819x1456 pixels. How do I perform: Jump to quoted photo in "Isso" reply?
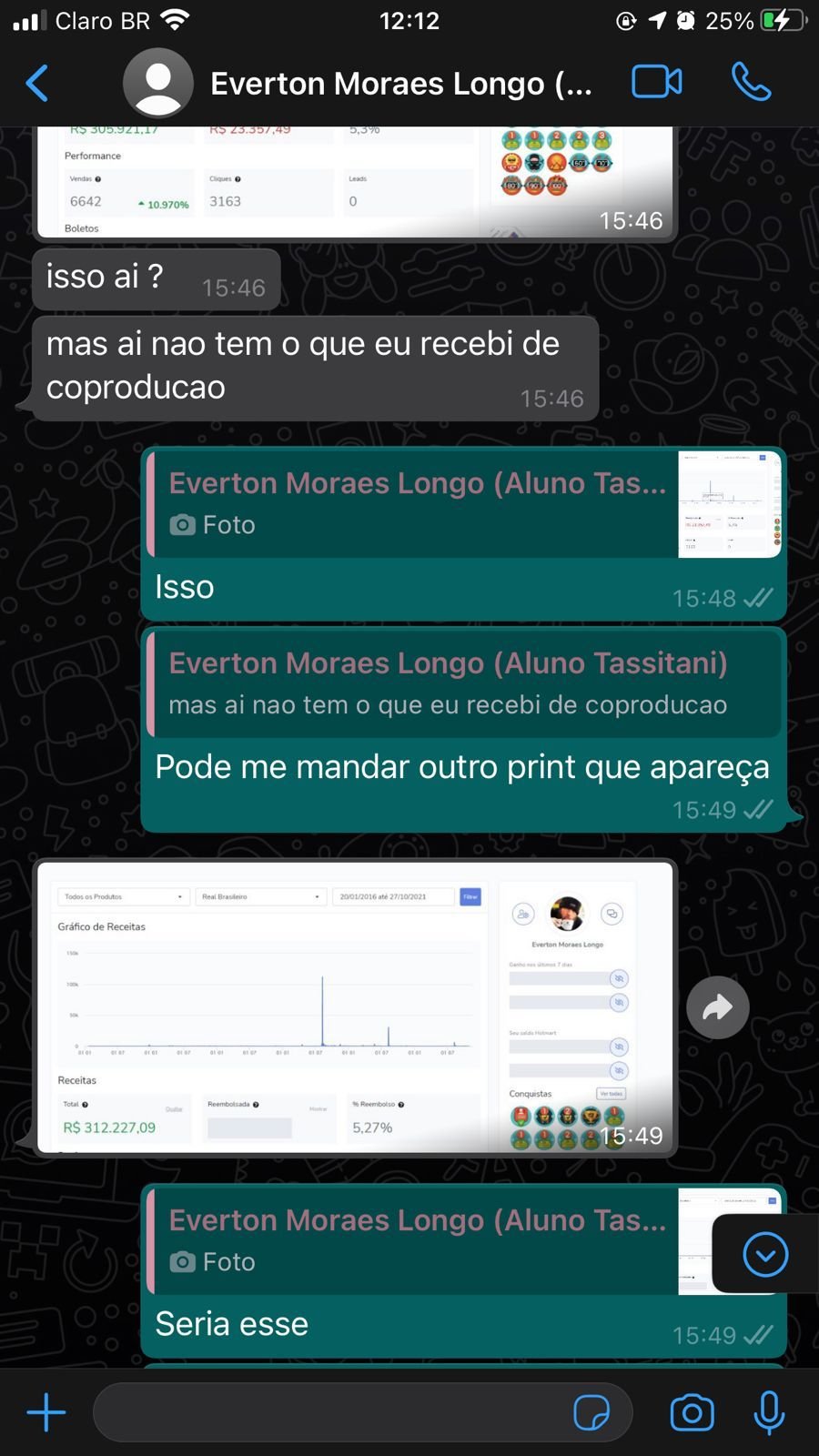click(464, 504)
